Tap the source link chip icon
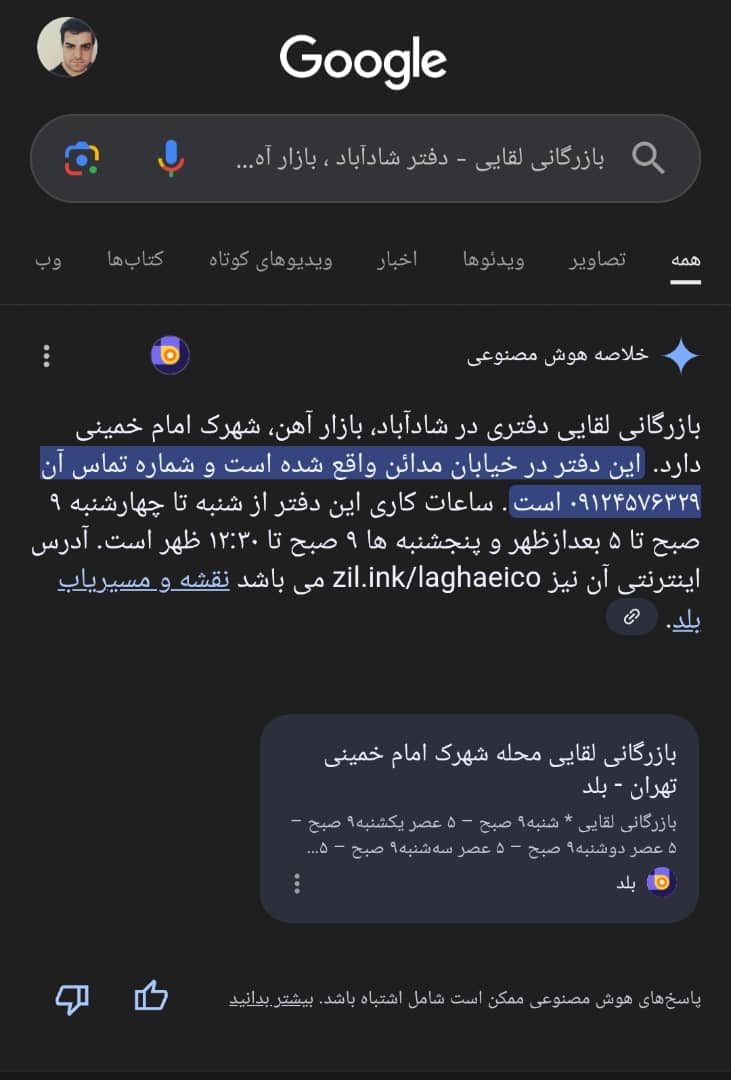Viewport: 731px width, 1080px height. coord(631,618)
